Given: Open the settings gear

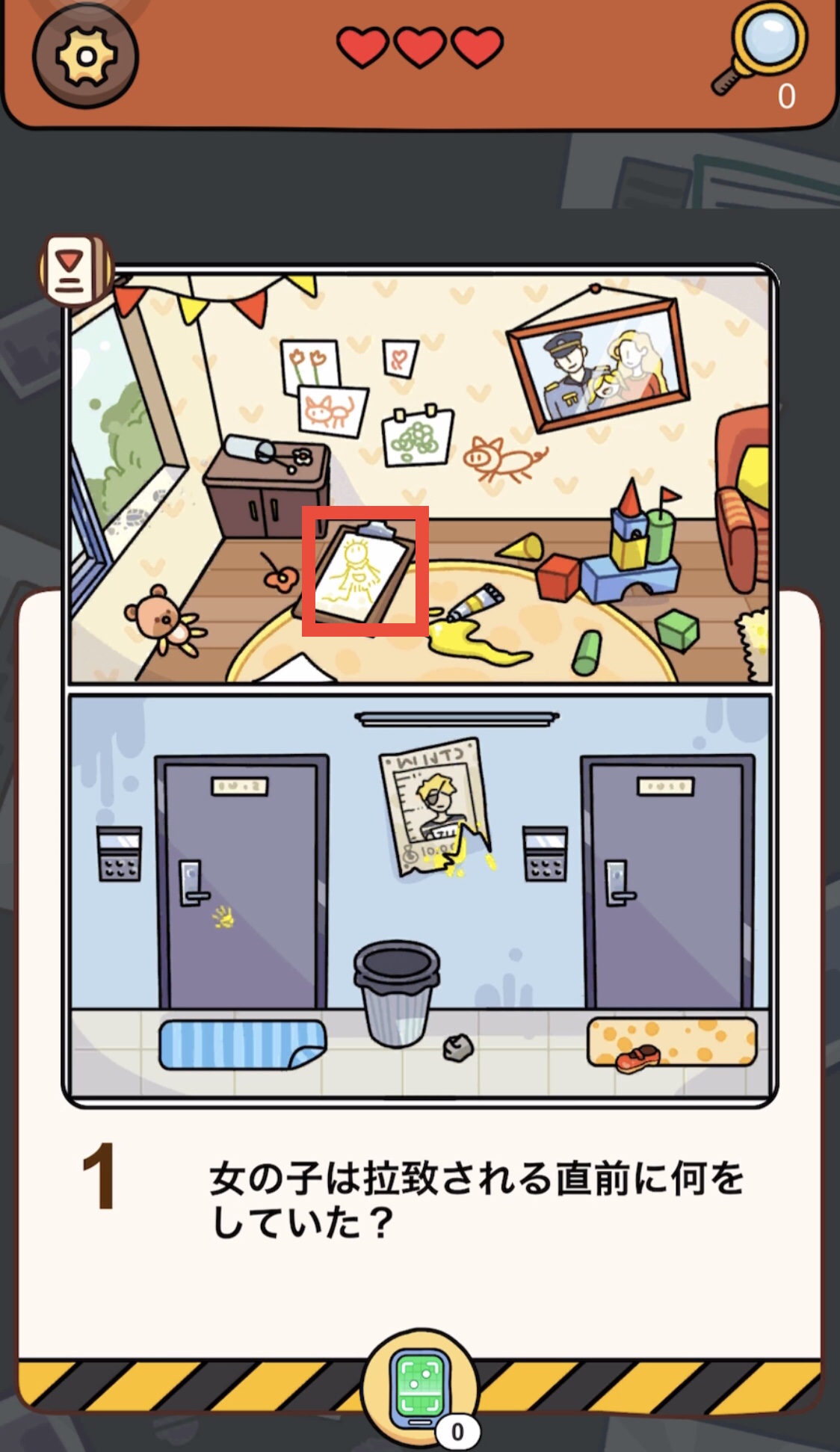Looking at the screenshot, I should 85,56.
